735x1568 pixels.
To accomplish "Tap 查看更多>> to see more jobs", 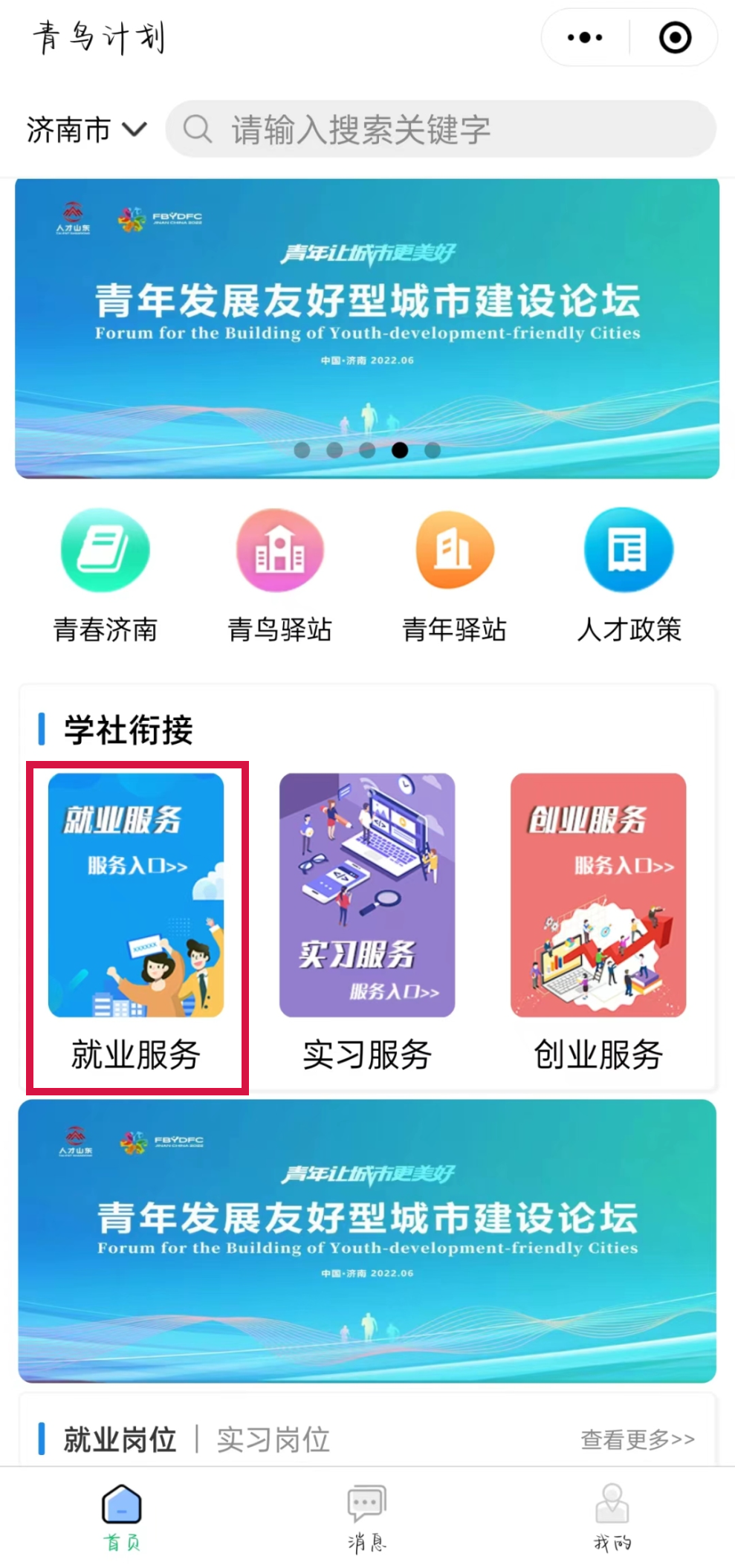I will pos(637,1439).
